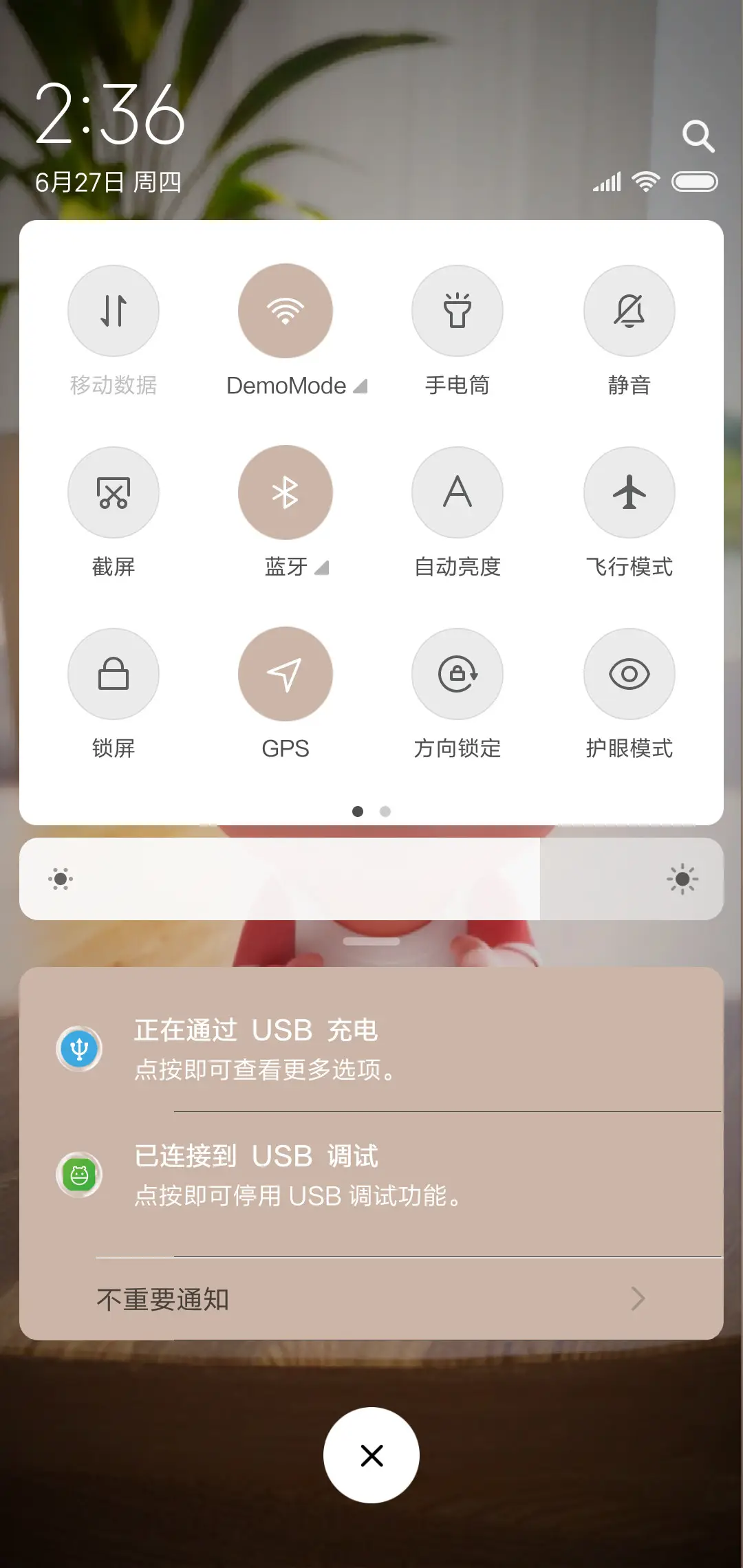The height and width of the screenshot is (1568, 743).
Task: Toggle GPS off
Action: [x=286, y=674]
